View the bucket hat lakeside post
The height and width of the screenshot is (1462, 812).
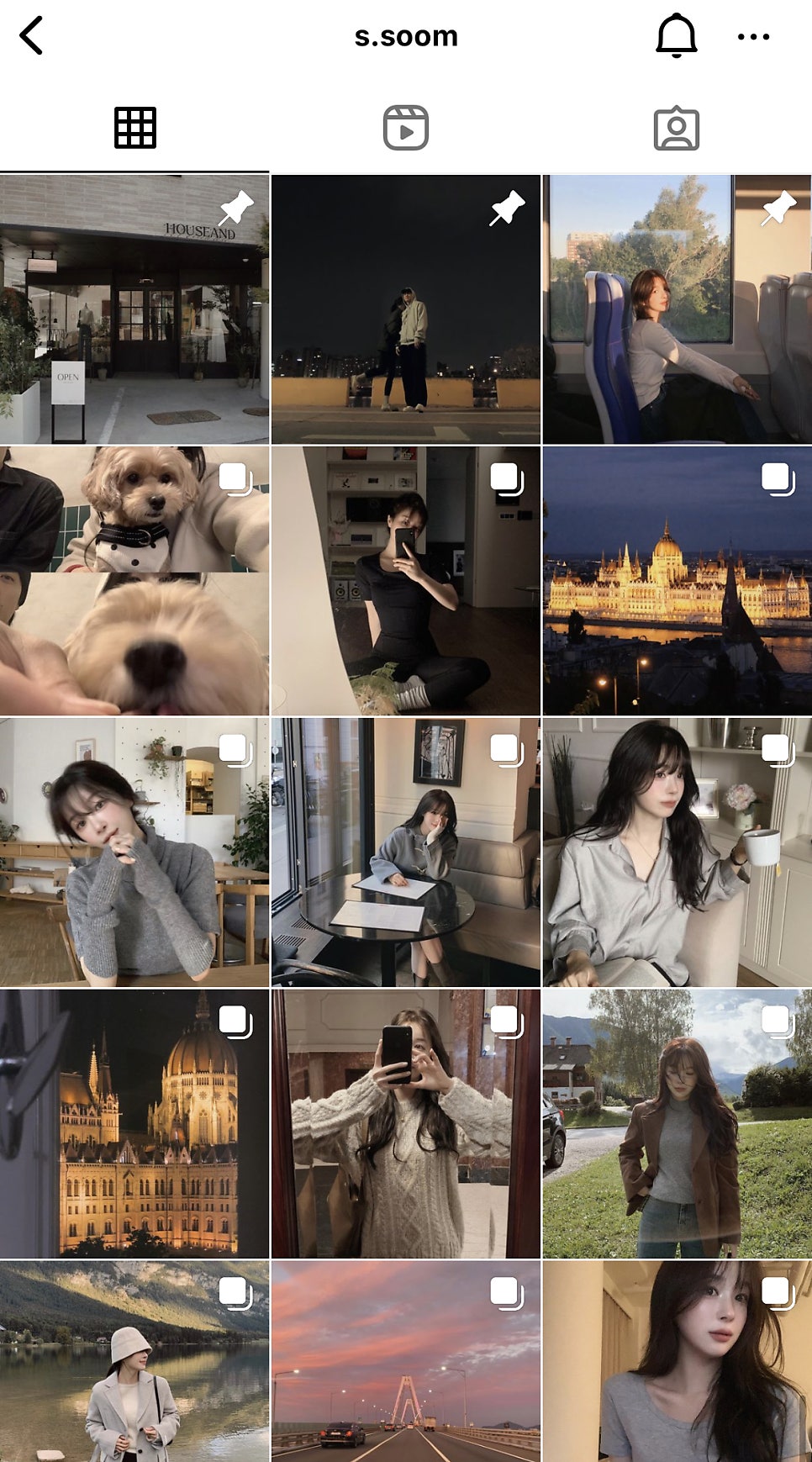(x=134, y=1361)
